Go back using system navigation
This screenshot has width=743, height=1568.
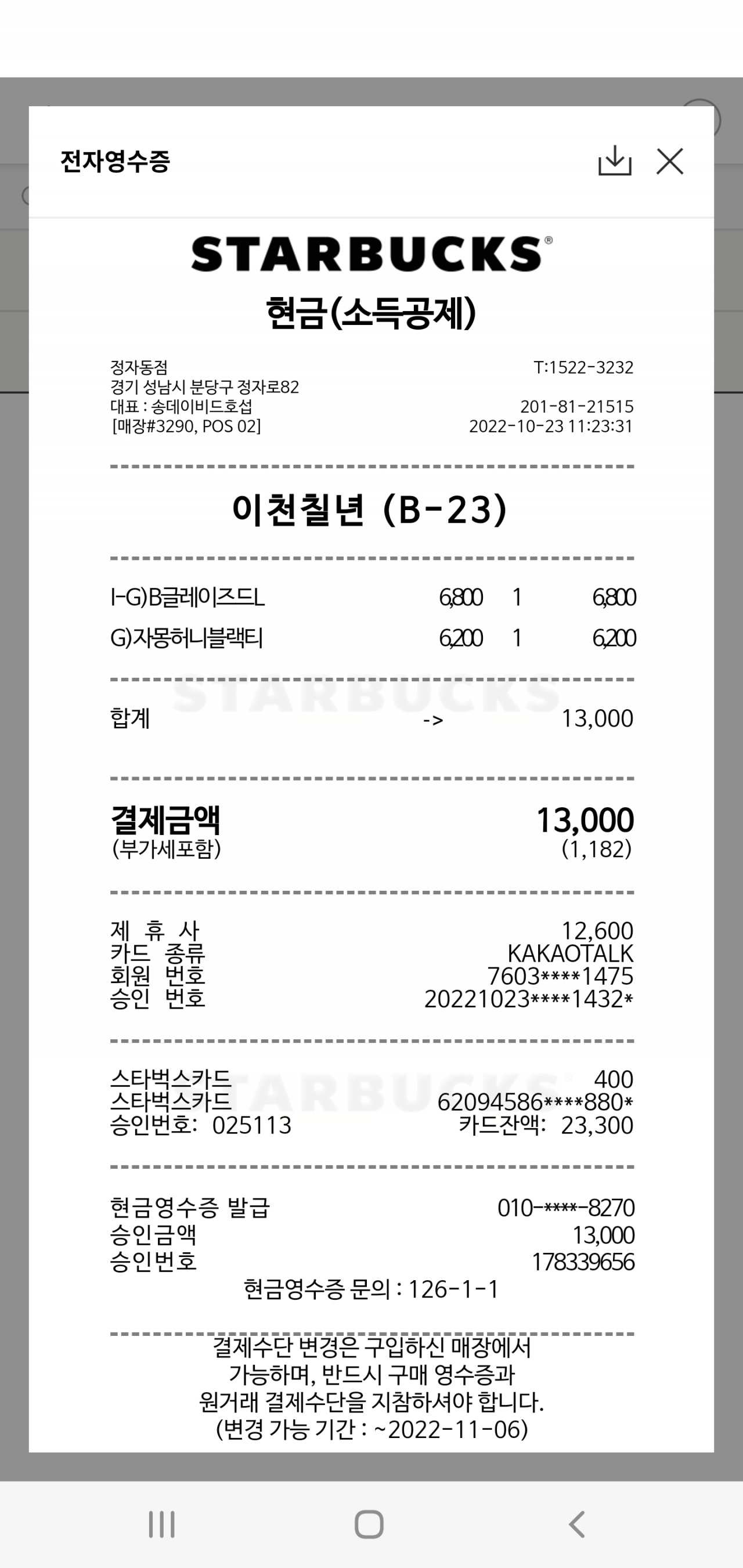[x=576, y=1524]
